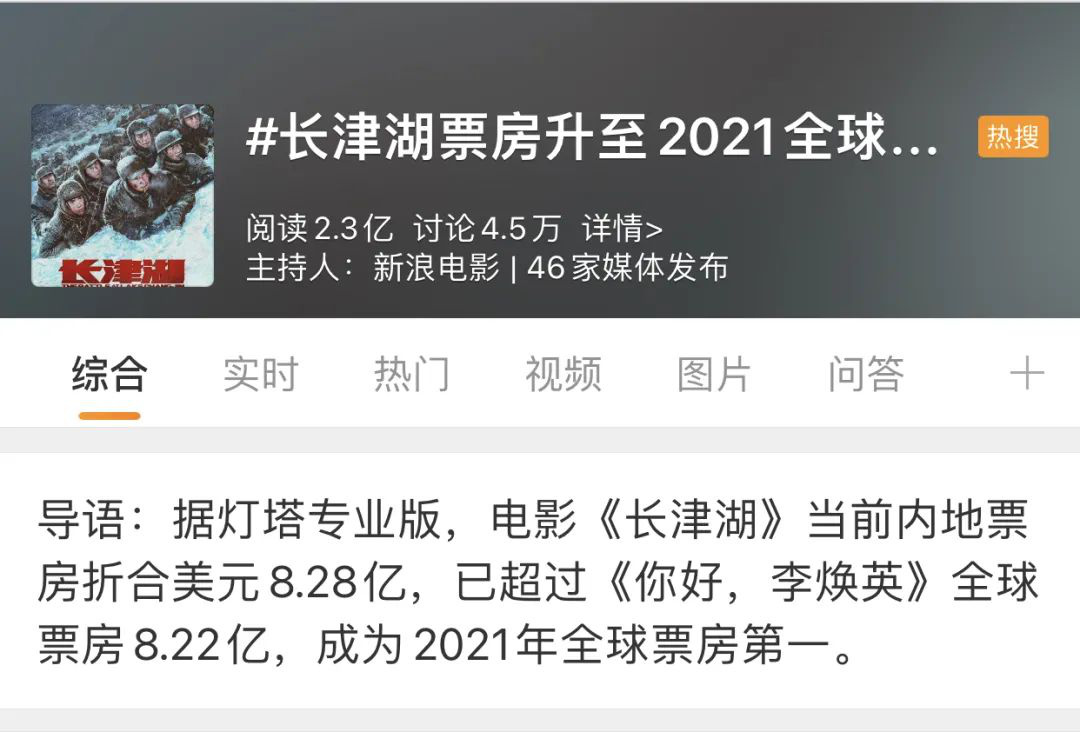The width and height of the screenshot is (1080, 732).
Task: Open the 长津湖 topic poster thumbnail
Action: (x=122, y=195)
